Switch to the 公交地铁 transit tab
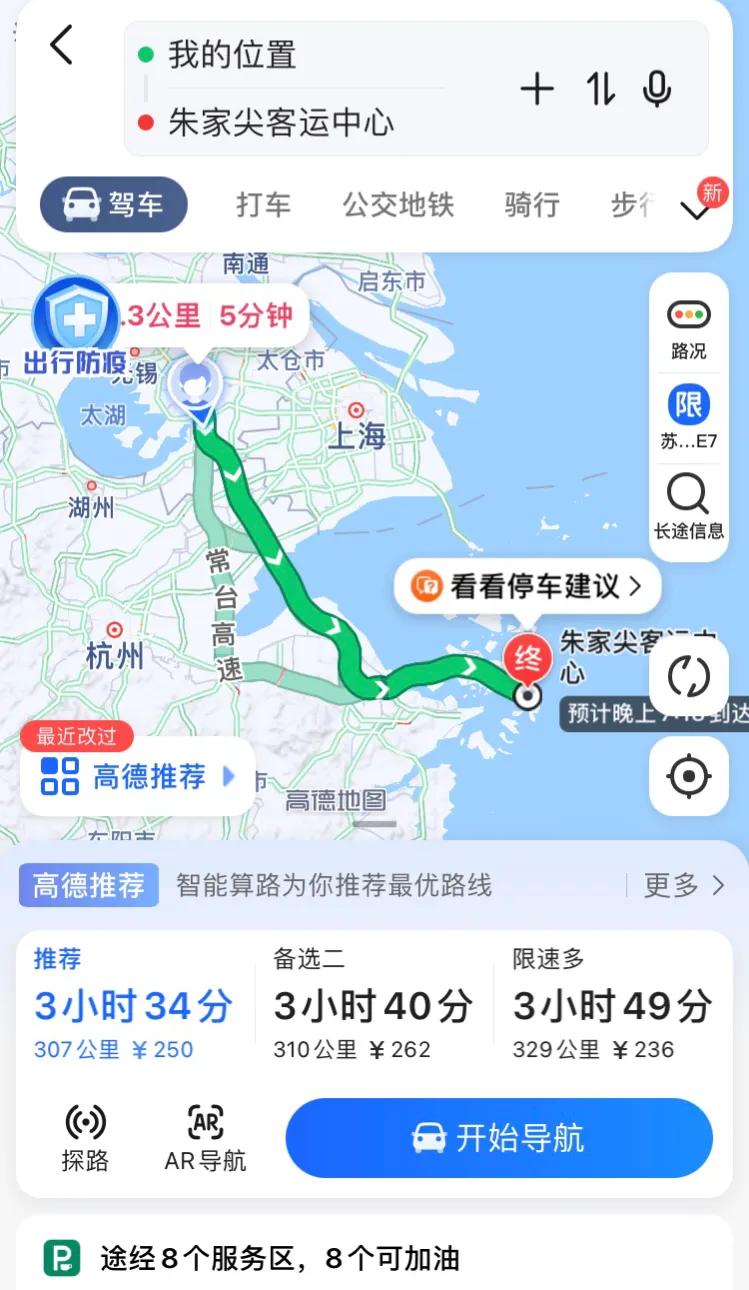Viewport: 749px width, 1290px height. coord(399,205)
